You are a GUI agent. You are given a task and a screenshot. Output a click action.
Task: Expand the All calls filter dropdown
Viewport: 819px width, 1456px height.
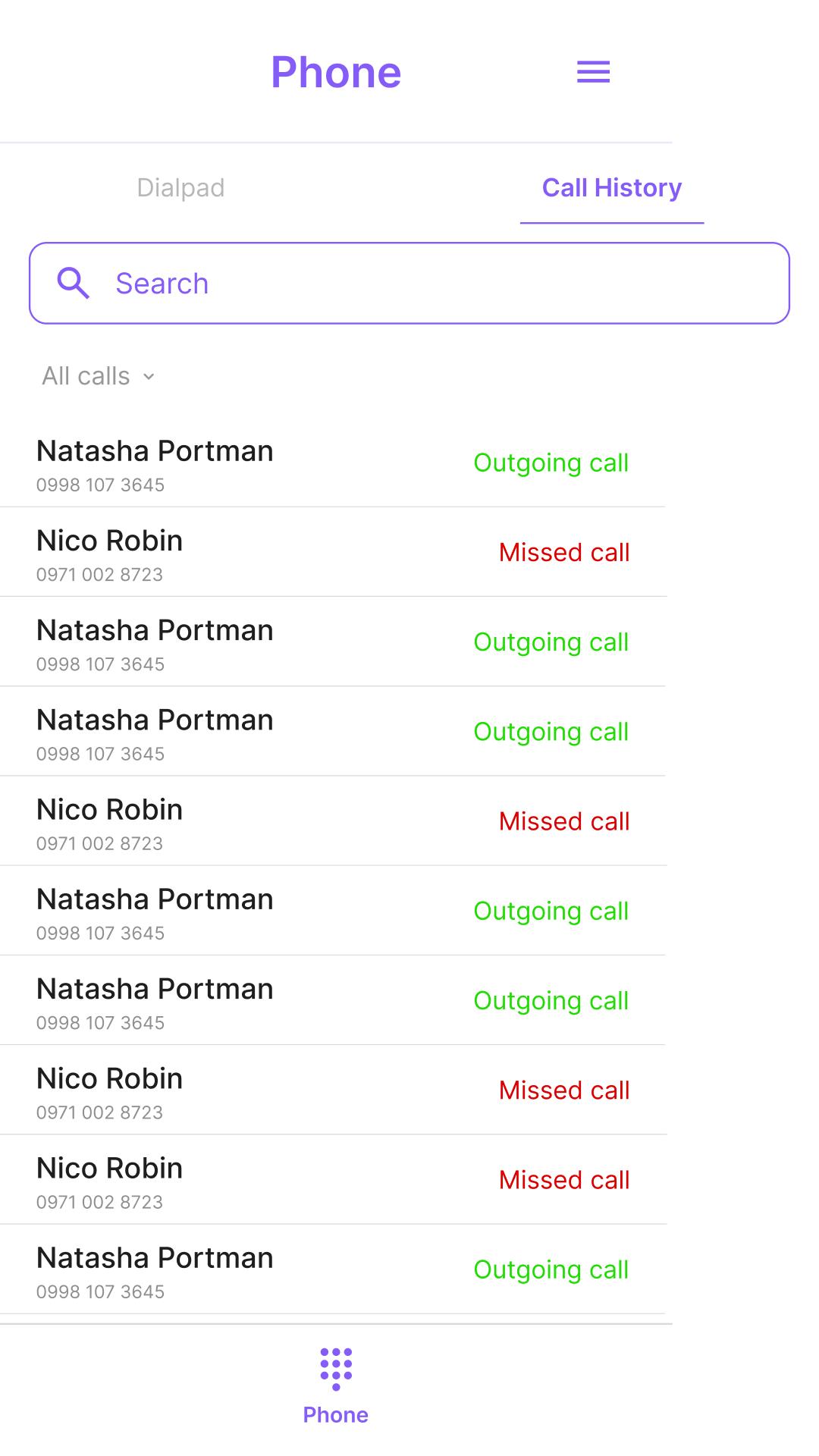tap(99, 376)
